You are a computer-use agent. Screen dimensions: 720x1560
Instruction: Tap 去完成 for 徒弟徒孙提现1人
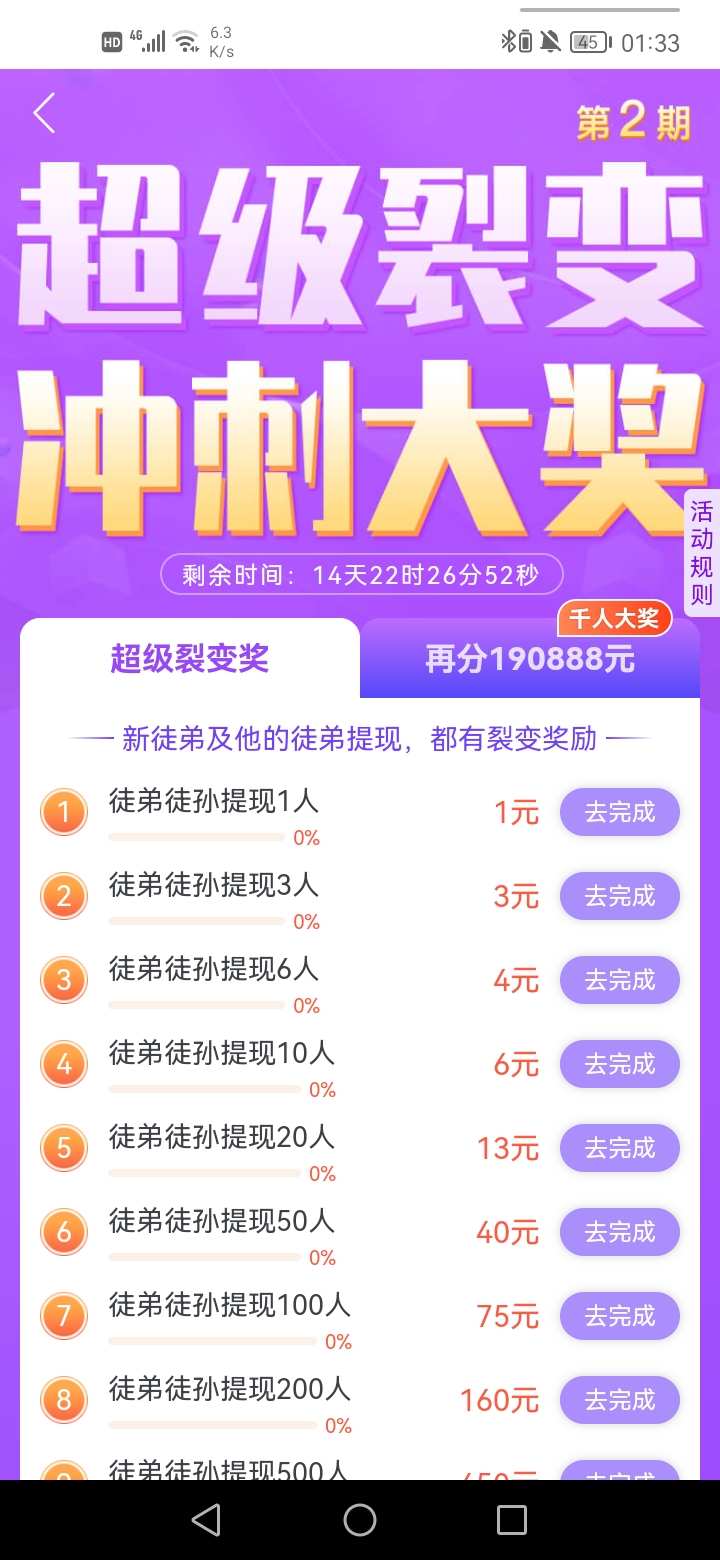click(x=619, y=812)
